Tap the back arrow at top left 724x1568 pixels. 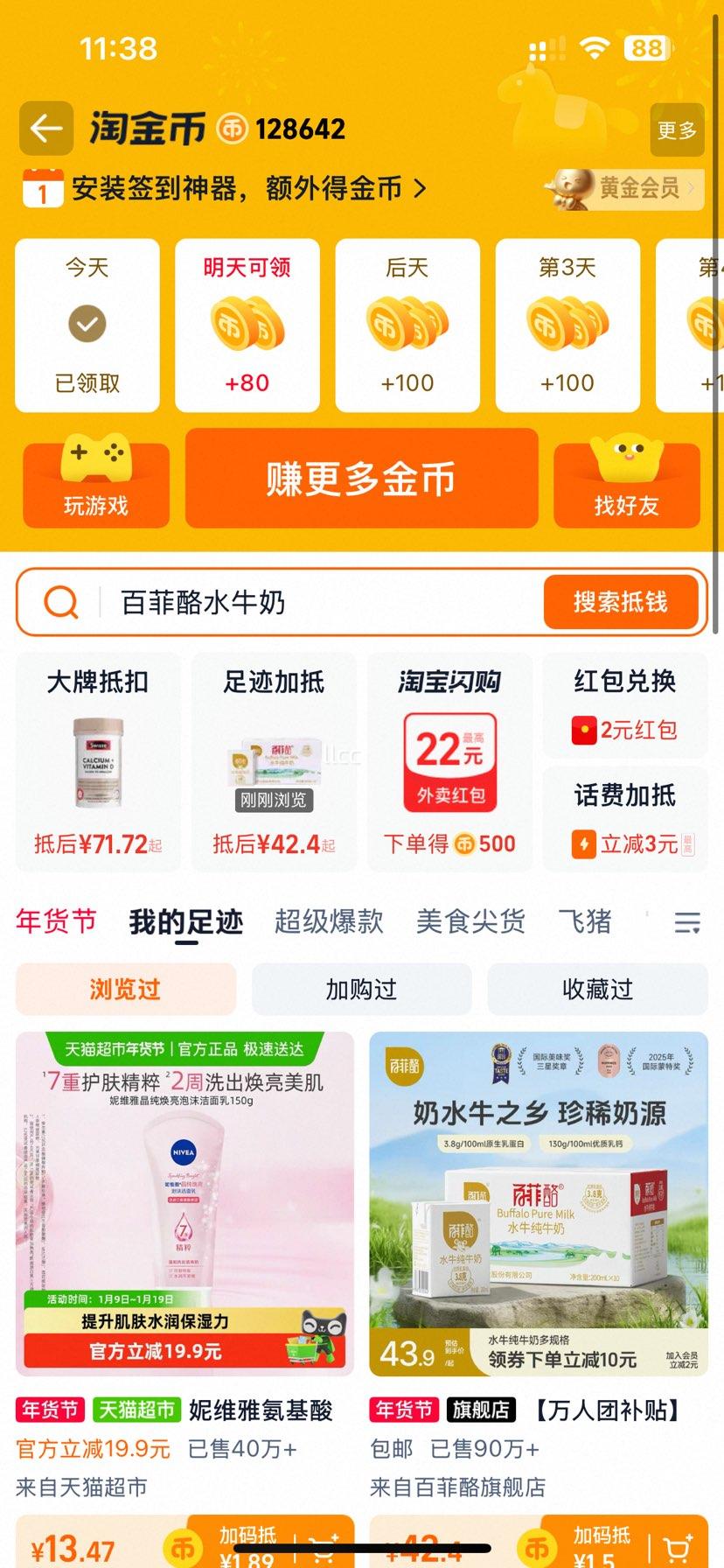tap(45, 128)
